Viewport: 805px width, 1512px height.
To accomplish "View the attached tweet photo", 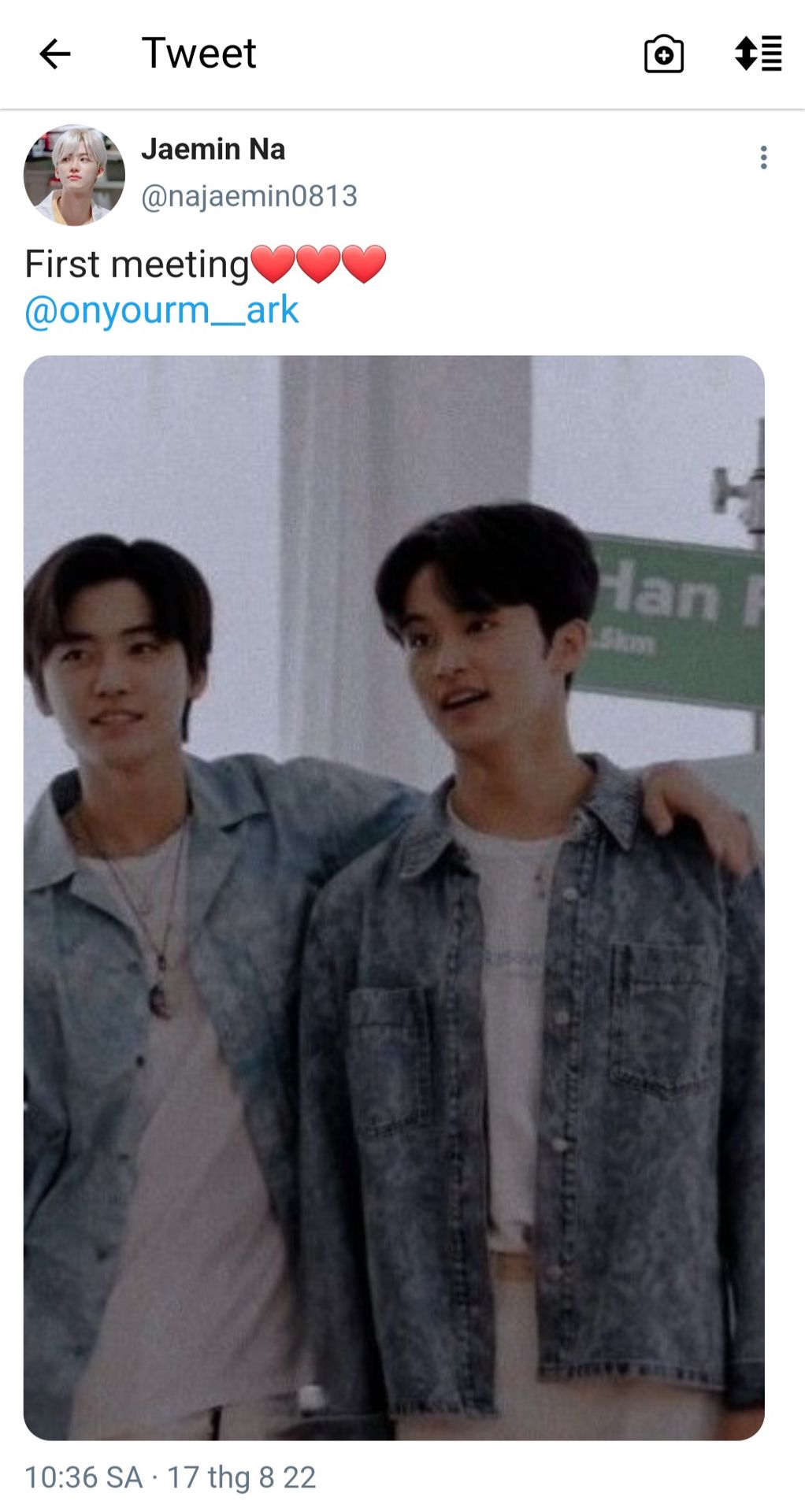I will 394,897.
